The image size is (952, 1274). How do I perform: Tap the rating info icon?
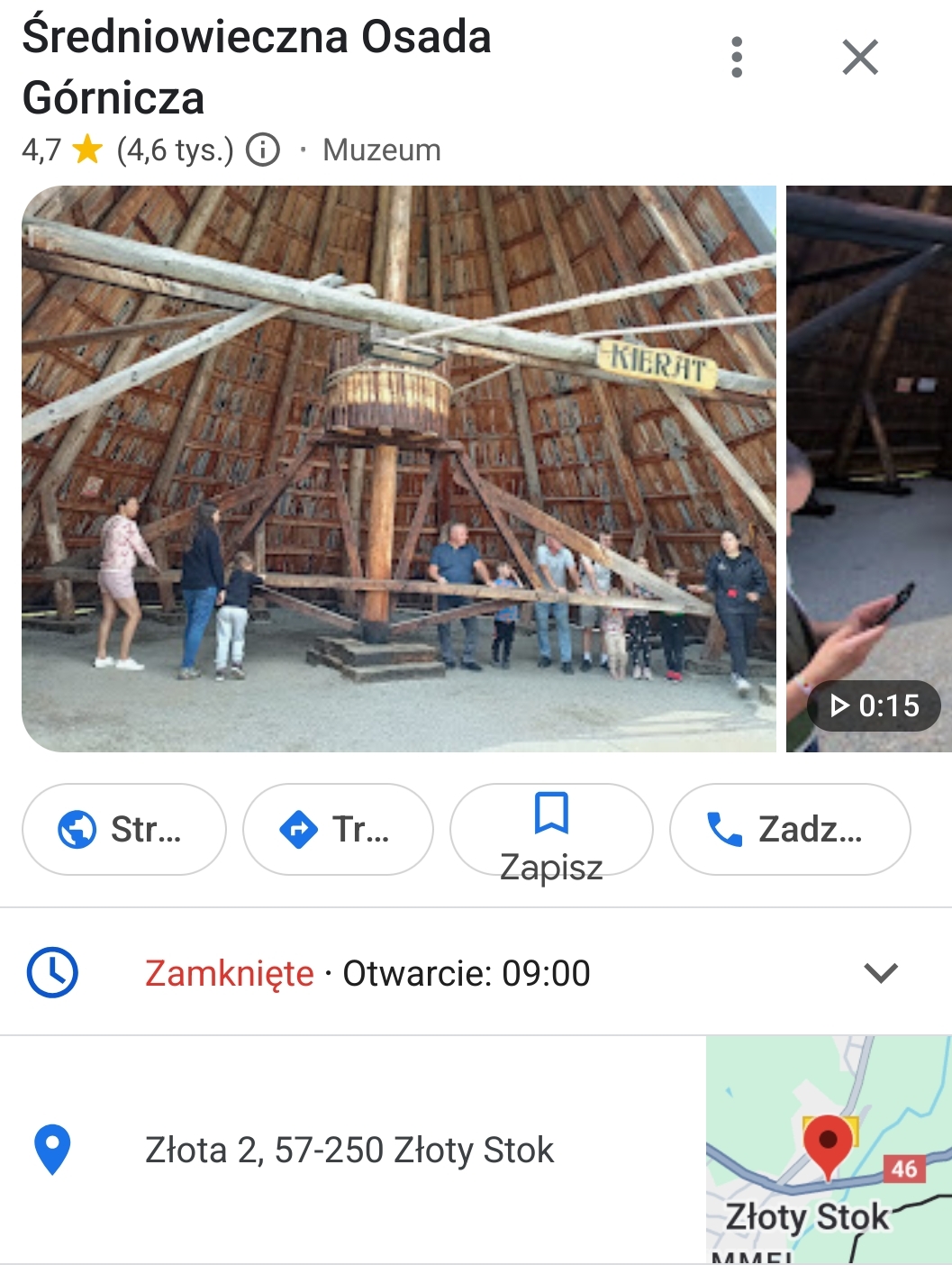[263, 150]
